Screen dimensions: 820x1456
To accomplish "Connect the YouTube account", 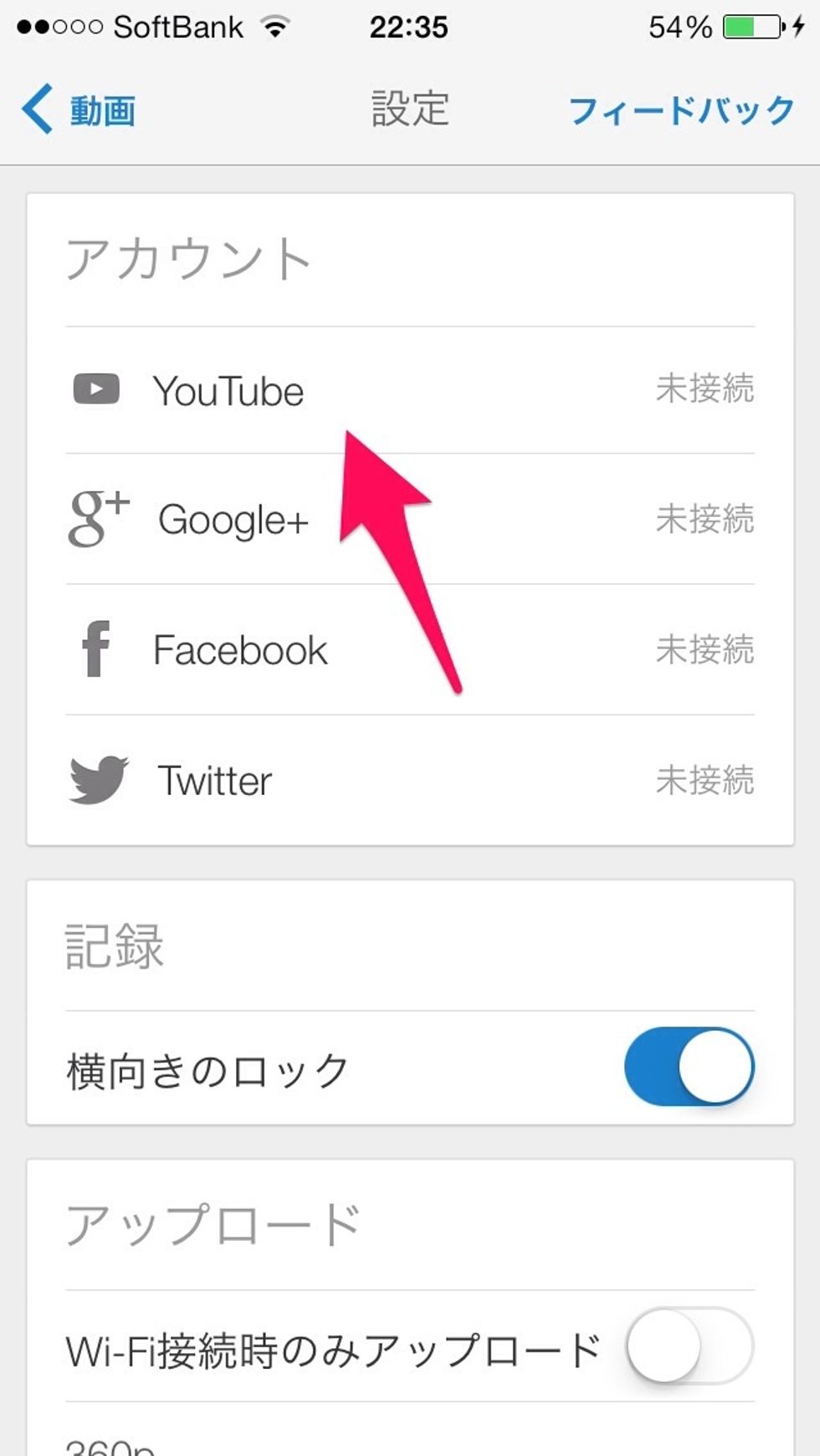I will coord(410,390).
